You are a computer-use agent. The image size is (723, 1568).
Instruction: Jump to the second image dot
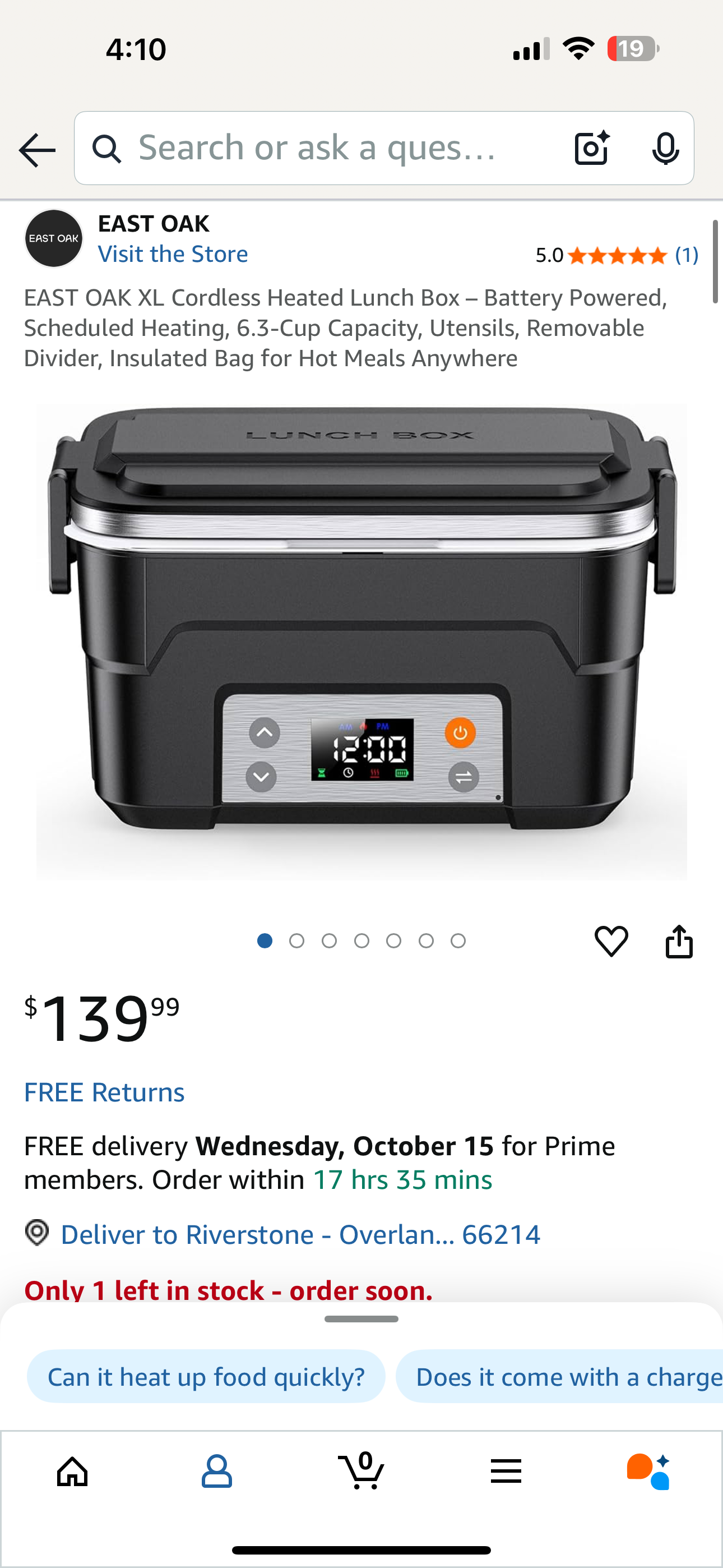point(297,941)
